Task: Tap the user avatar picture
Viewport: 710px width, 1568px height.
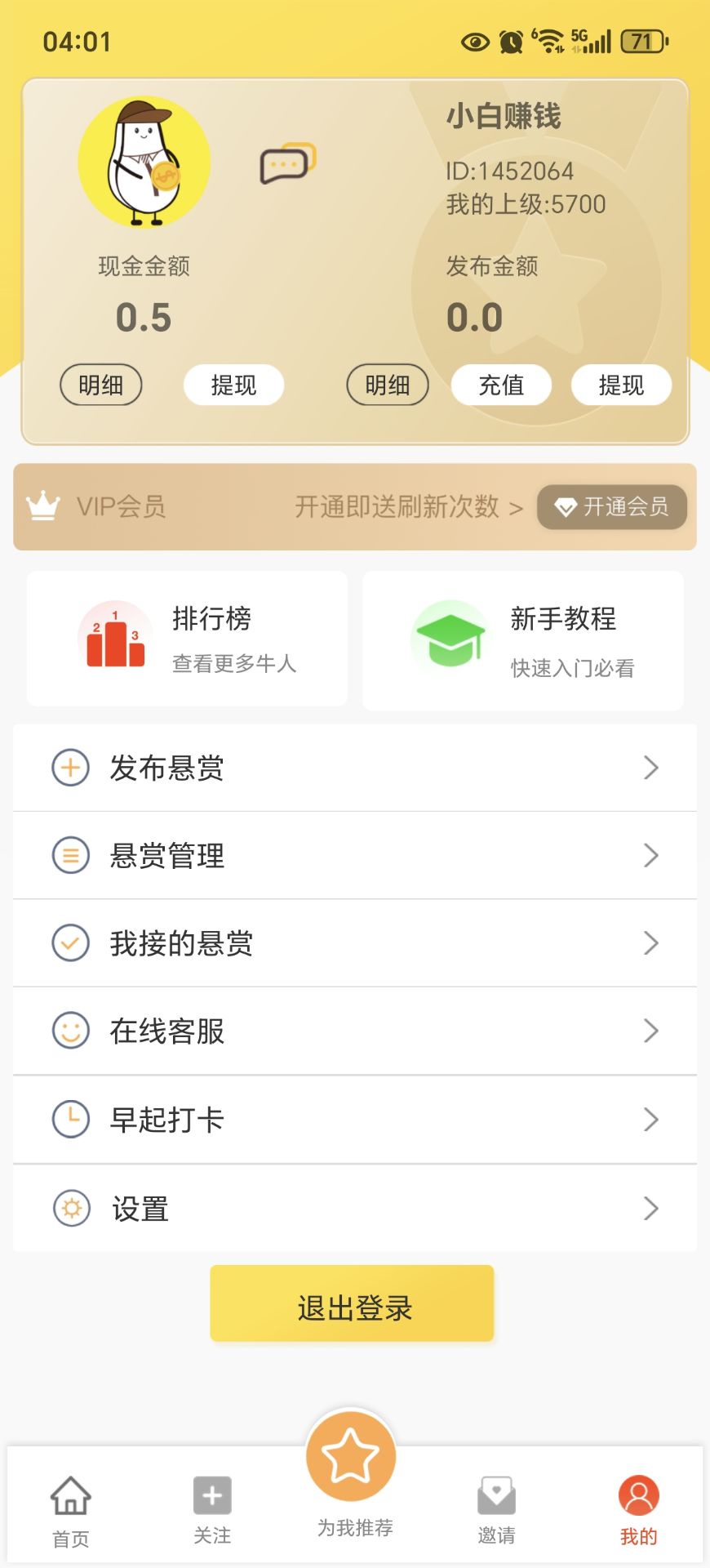Action: point(144,162)
